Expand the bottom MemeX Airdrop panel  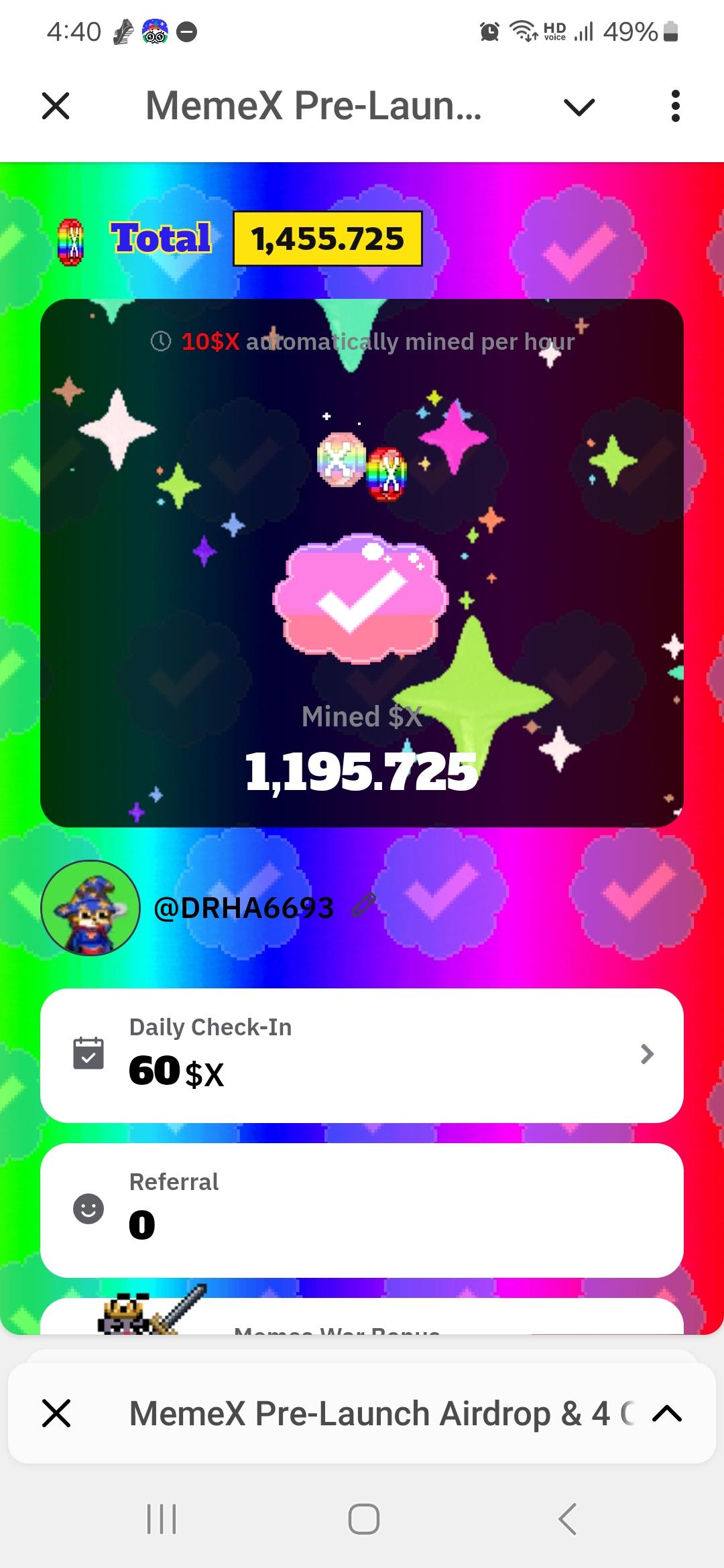(x=666, y=1413)
